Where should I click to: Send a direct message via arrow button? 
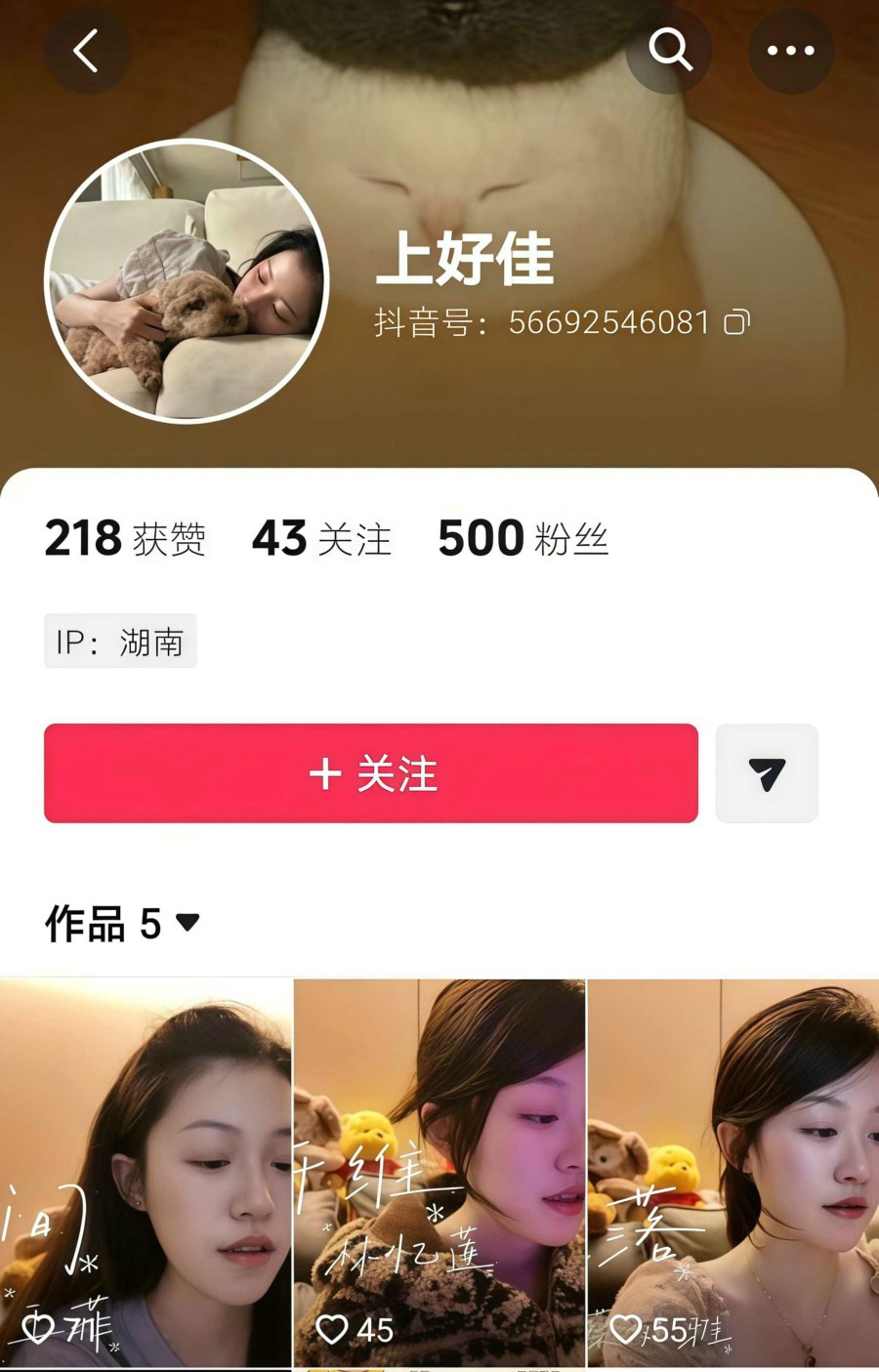pyautogui.click(x=767, y=773)
